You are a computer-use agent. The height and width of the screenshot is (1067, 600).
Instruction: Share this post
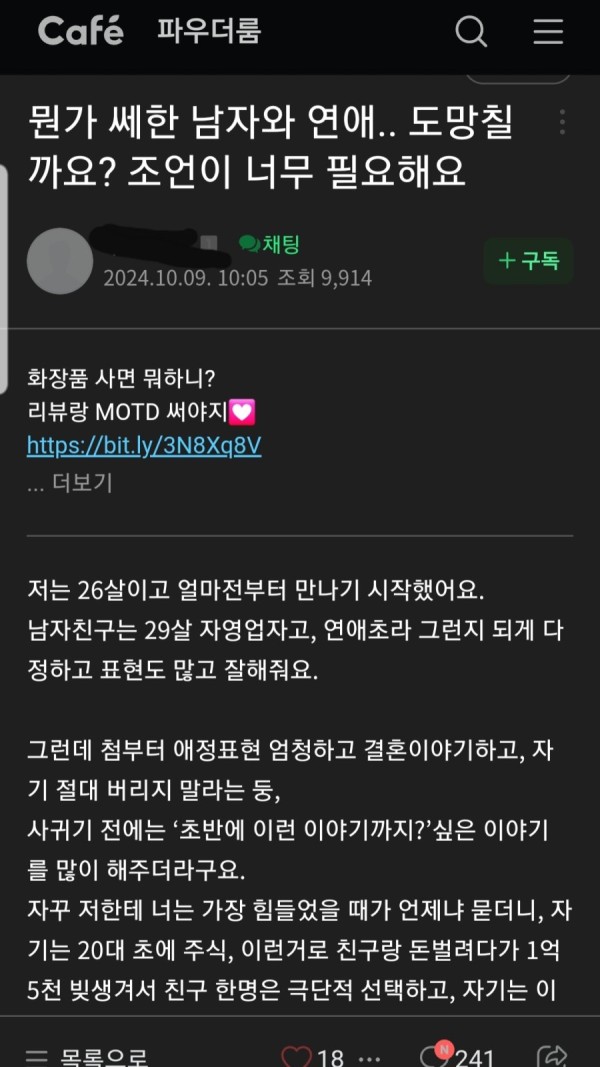pos(552,1056)
